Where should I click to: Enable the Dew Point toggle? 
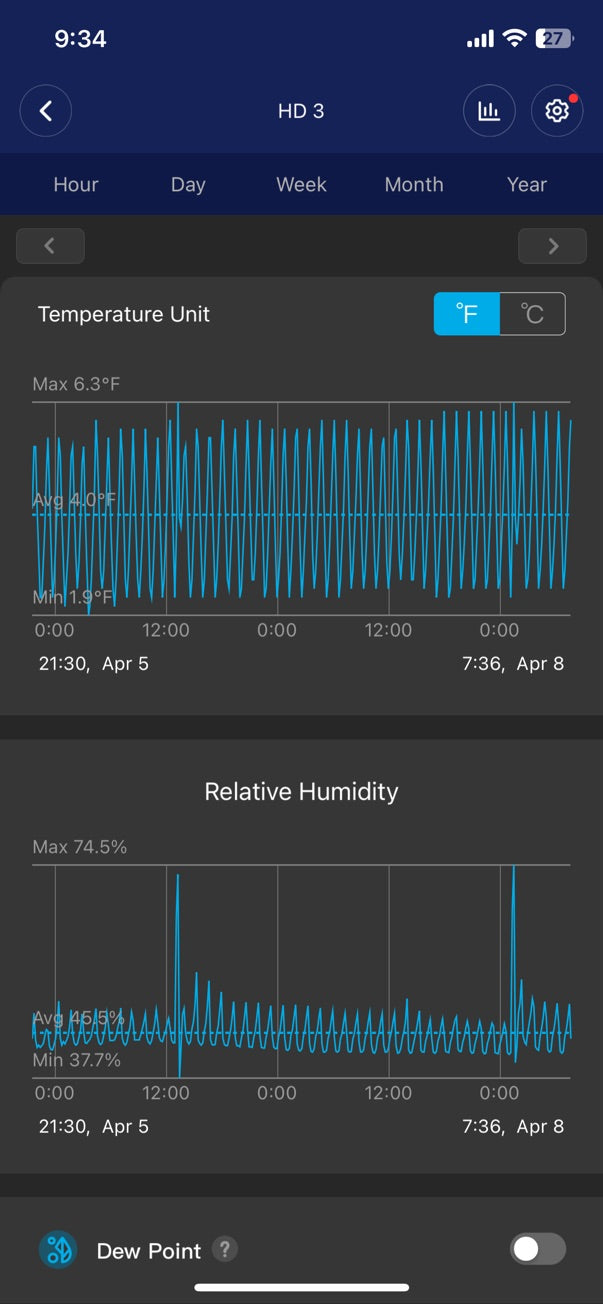pyautogui.click(x=538, y=1249)
